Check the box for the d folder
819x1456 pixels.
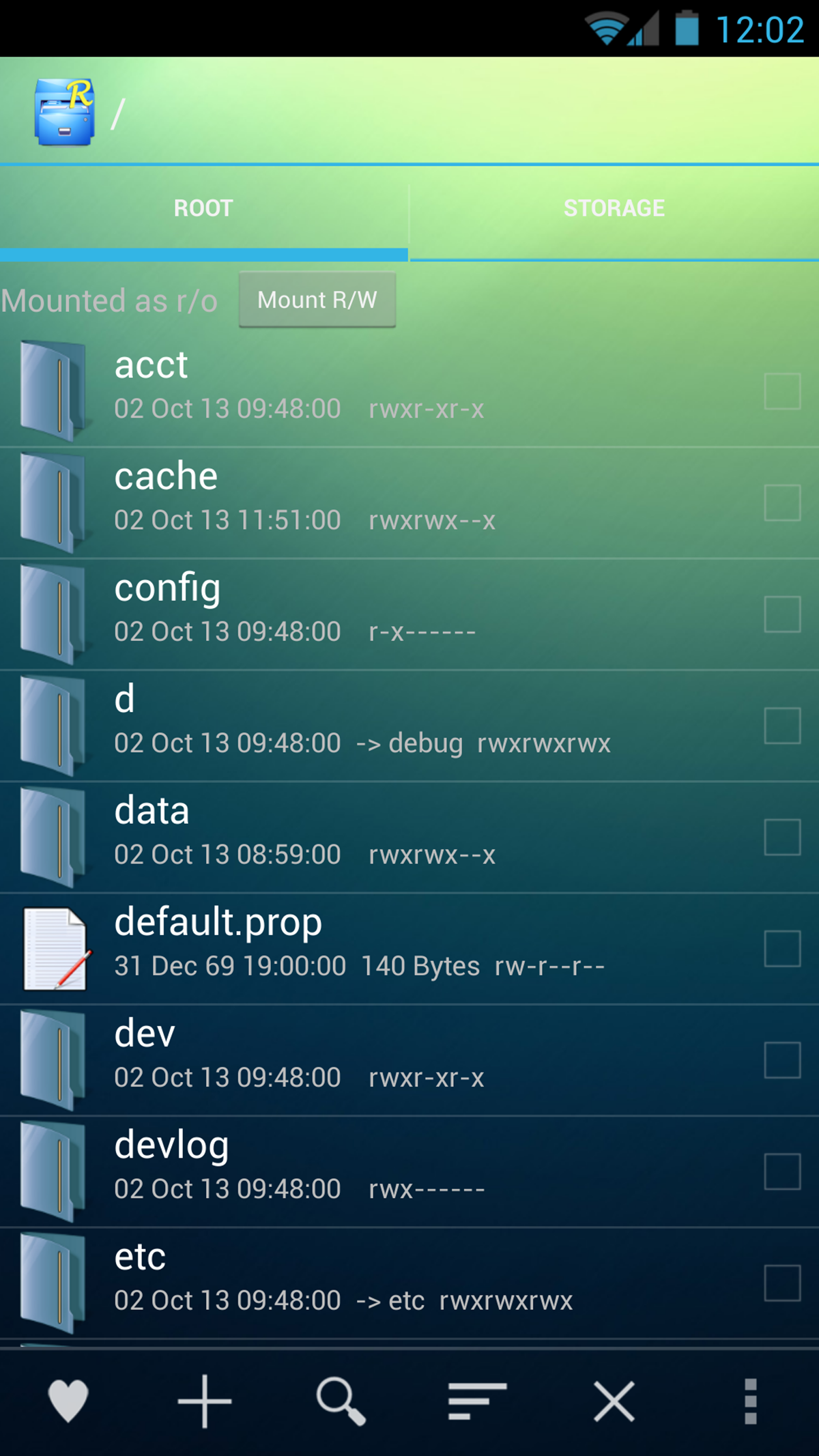pos(782,726)
